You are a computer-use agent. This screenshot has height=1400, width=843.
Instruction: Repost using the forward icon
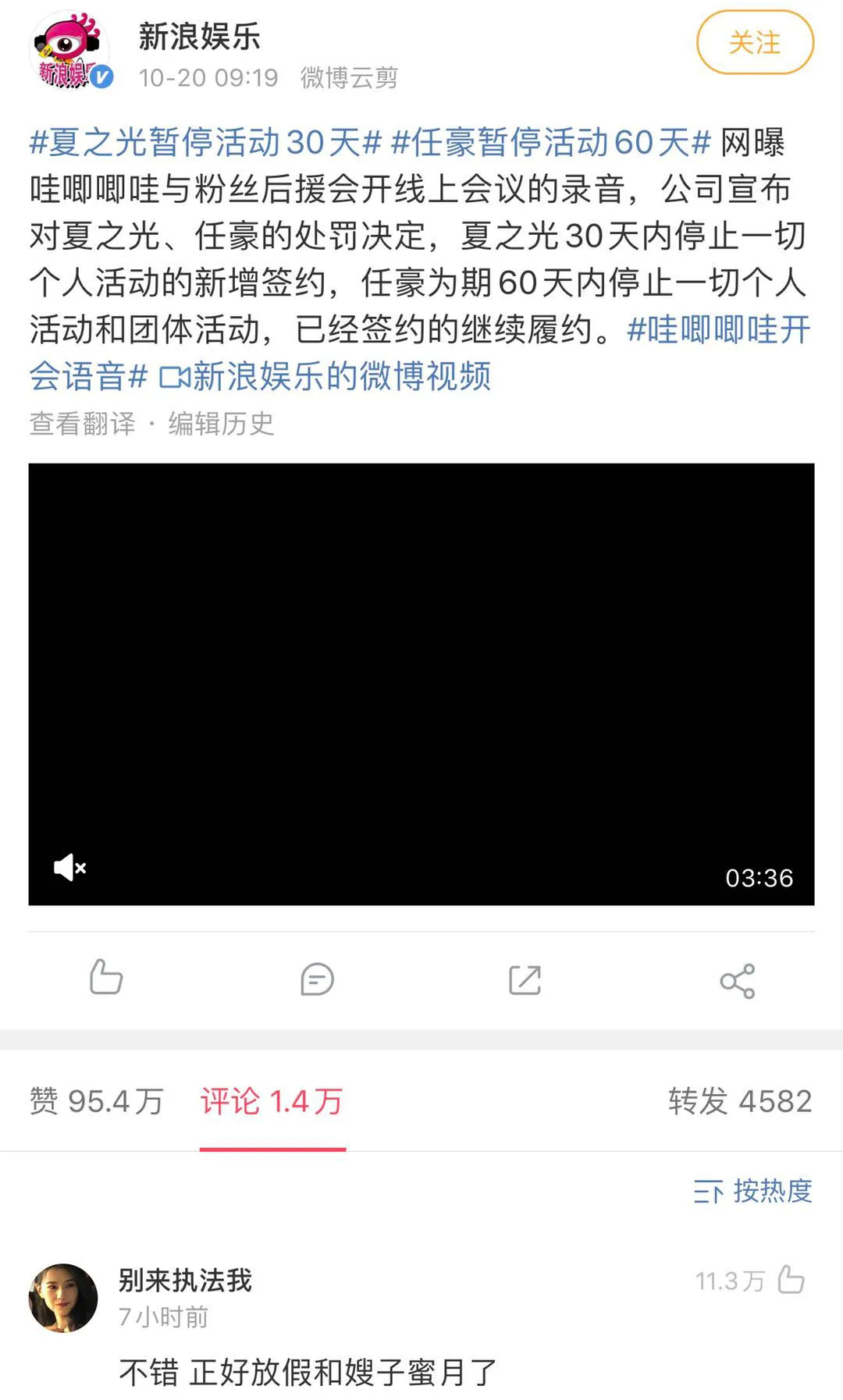(525, 979)
